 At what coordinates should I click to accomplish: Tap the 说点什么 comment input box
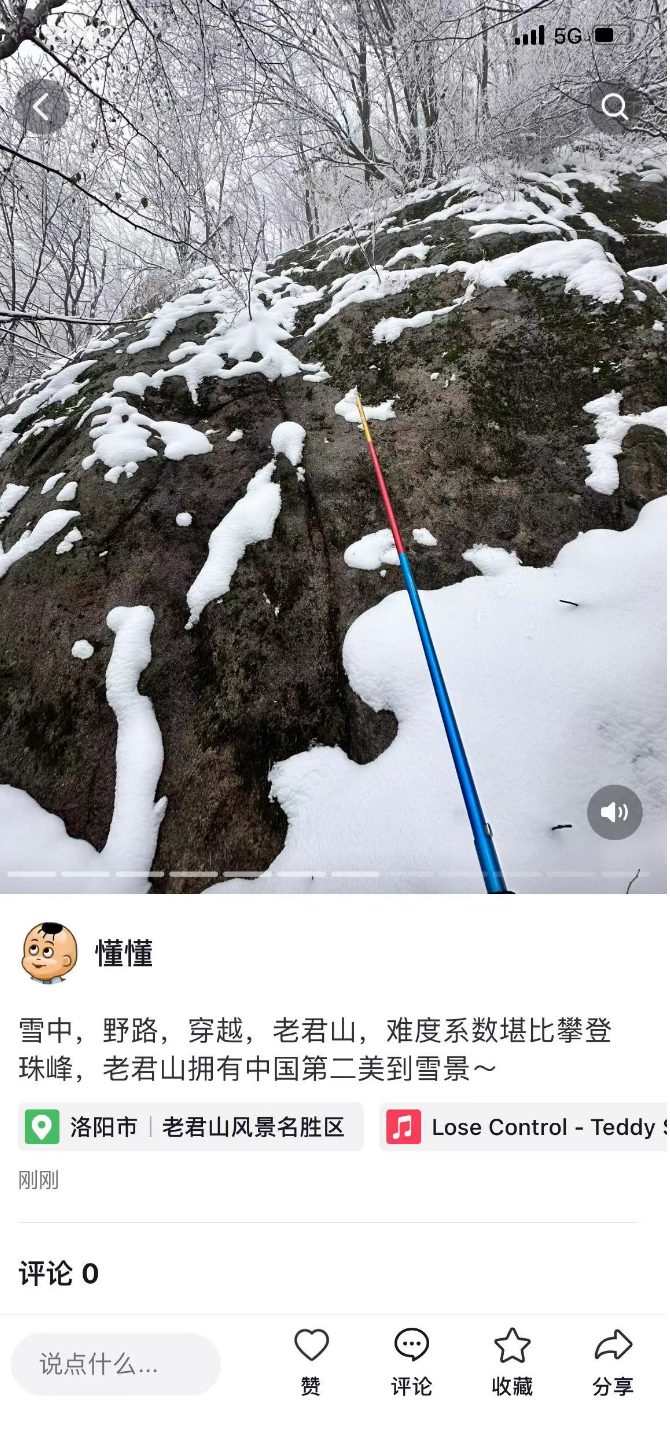116,1364
